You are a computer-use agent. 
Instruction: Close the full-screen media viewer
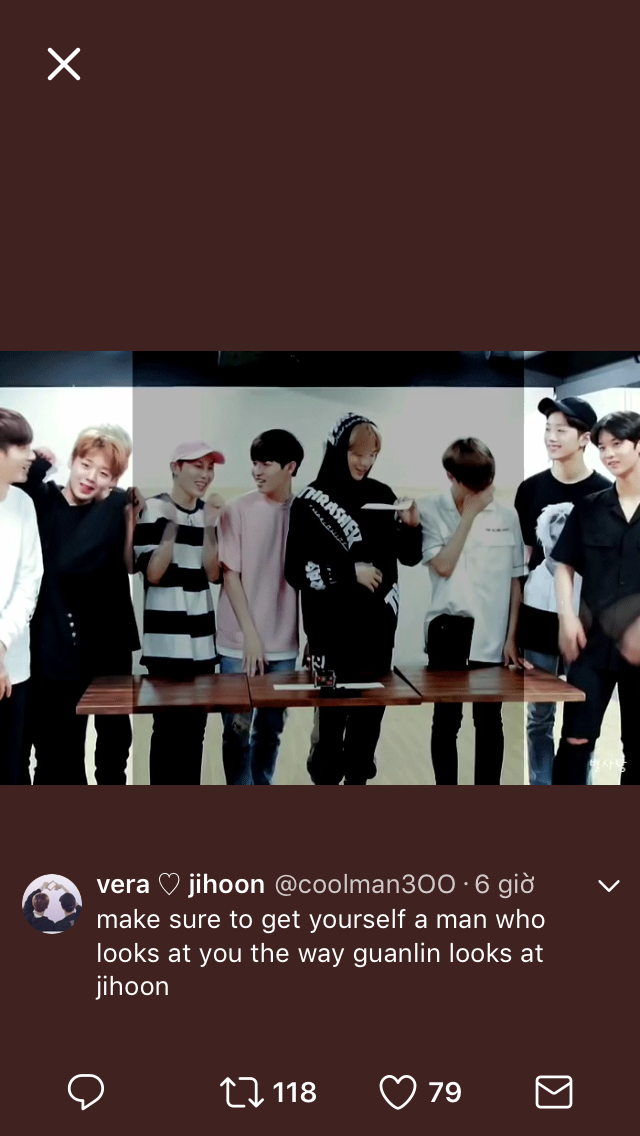(64, 64)
